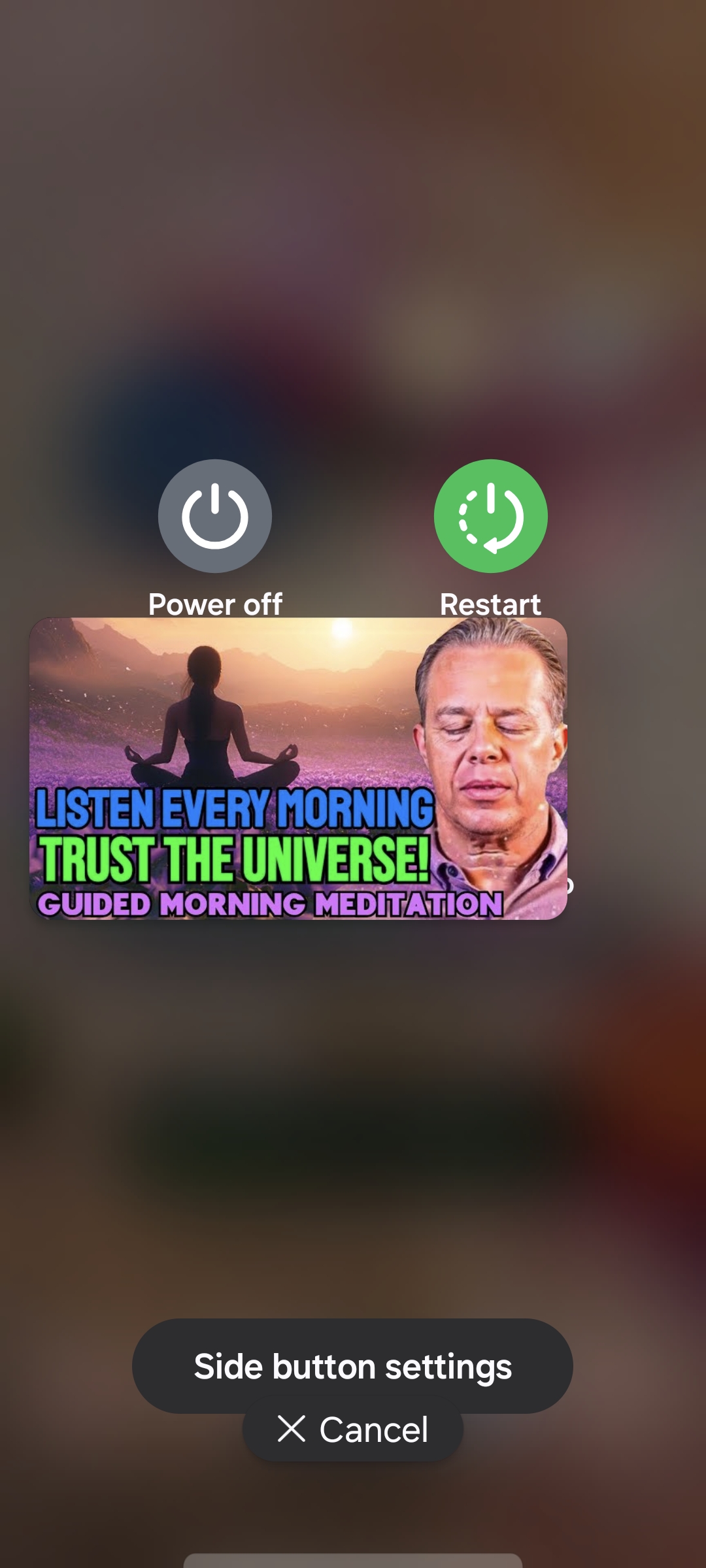
Task: Open the guided morning meditation video window
Action: click(298, 768)
